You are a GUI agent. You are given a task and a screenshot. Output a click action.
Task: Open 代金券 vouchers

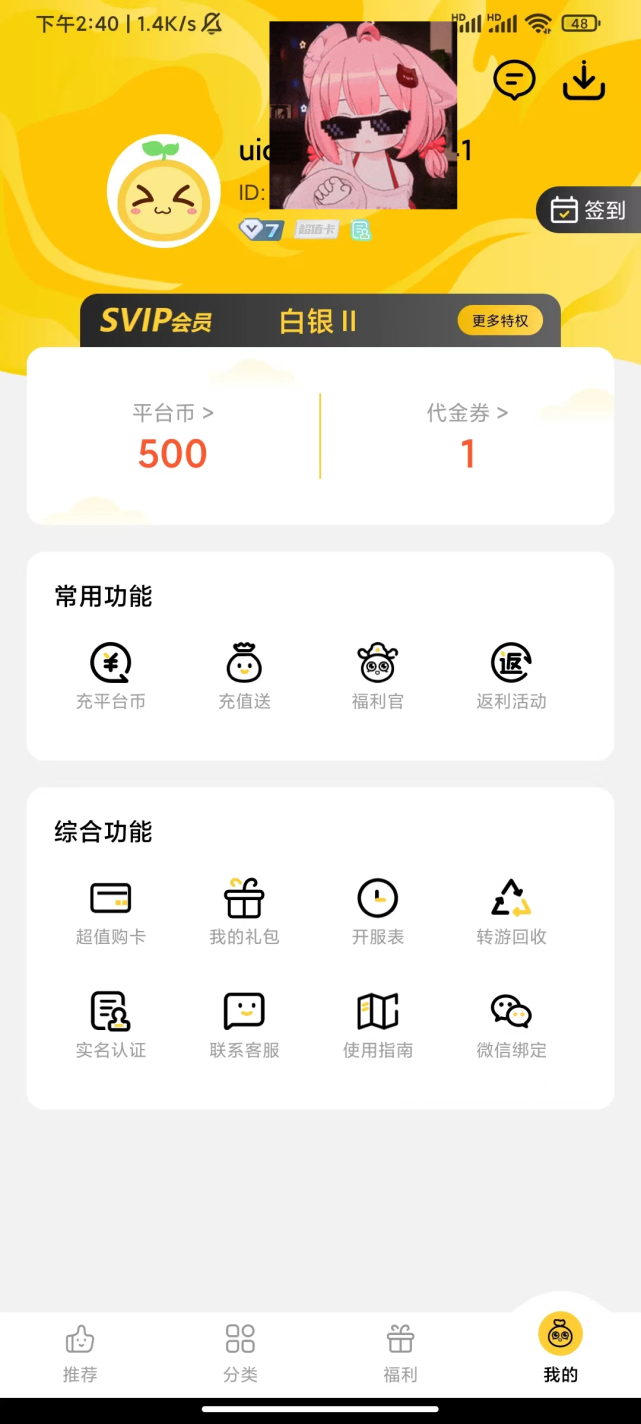click(467, 436)
